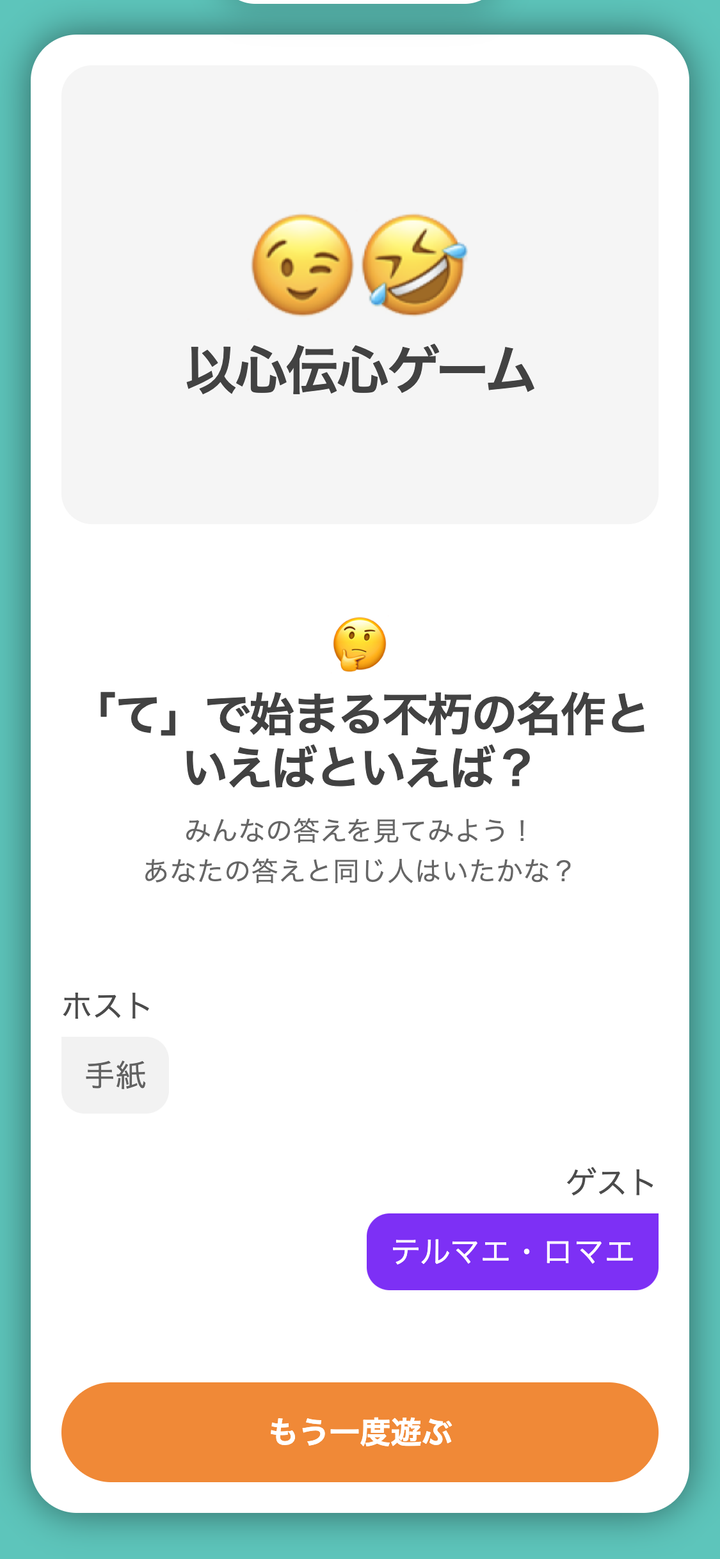Tap the もう一度遊ぶ button

(360, 1431)
